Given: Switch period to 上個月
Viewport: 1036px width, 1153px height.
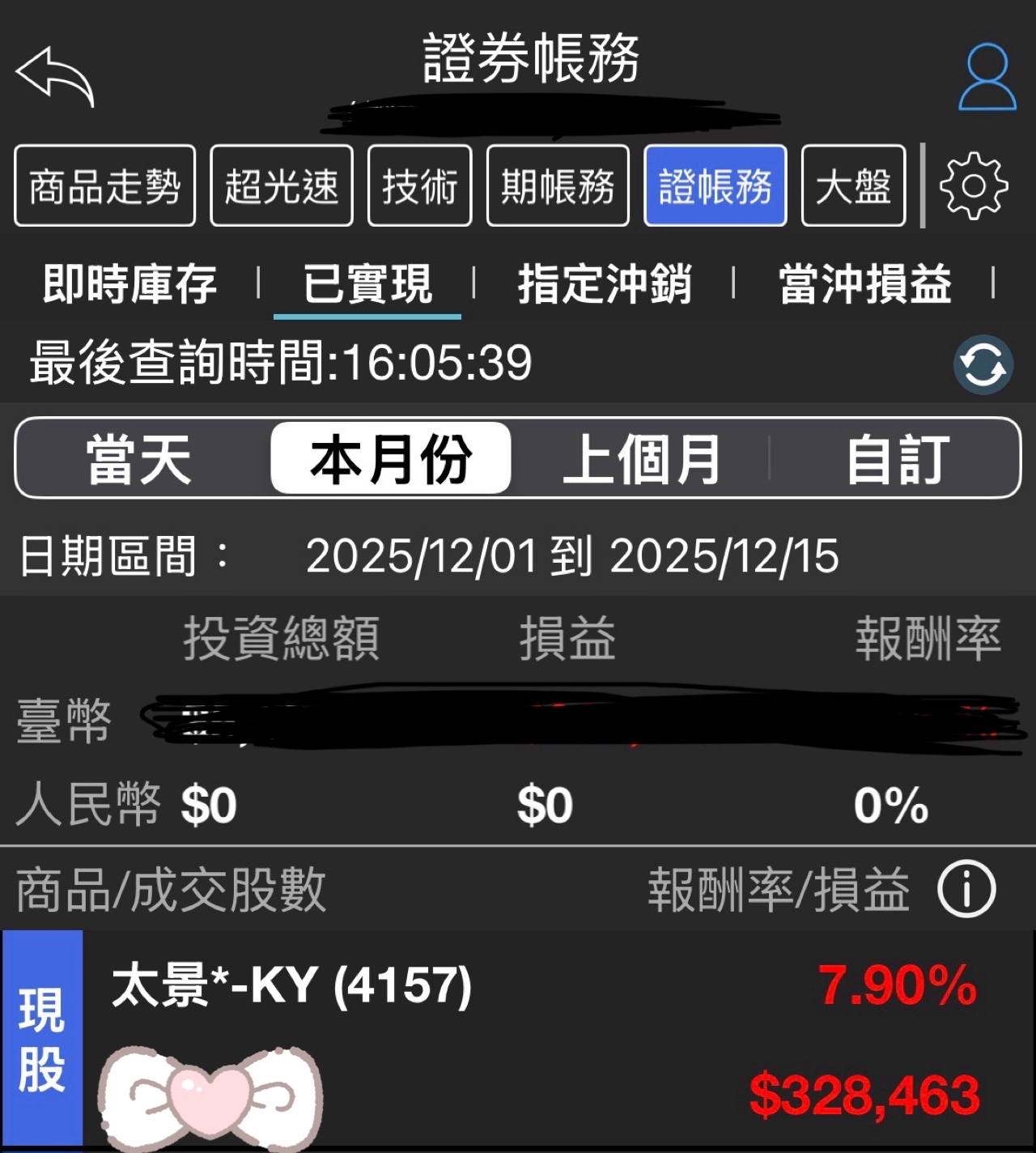Looking at the screenshot, I should [x=642, y=457].
